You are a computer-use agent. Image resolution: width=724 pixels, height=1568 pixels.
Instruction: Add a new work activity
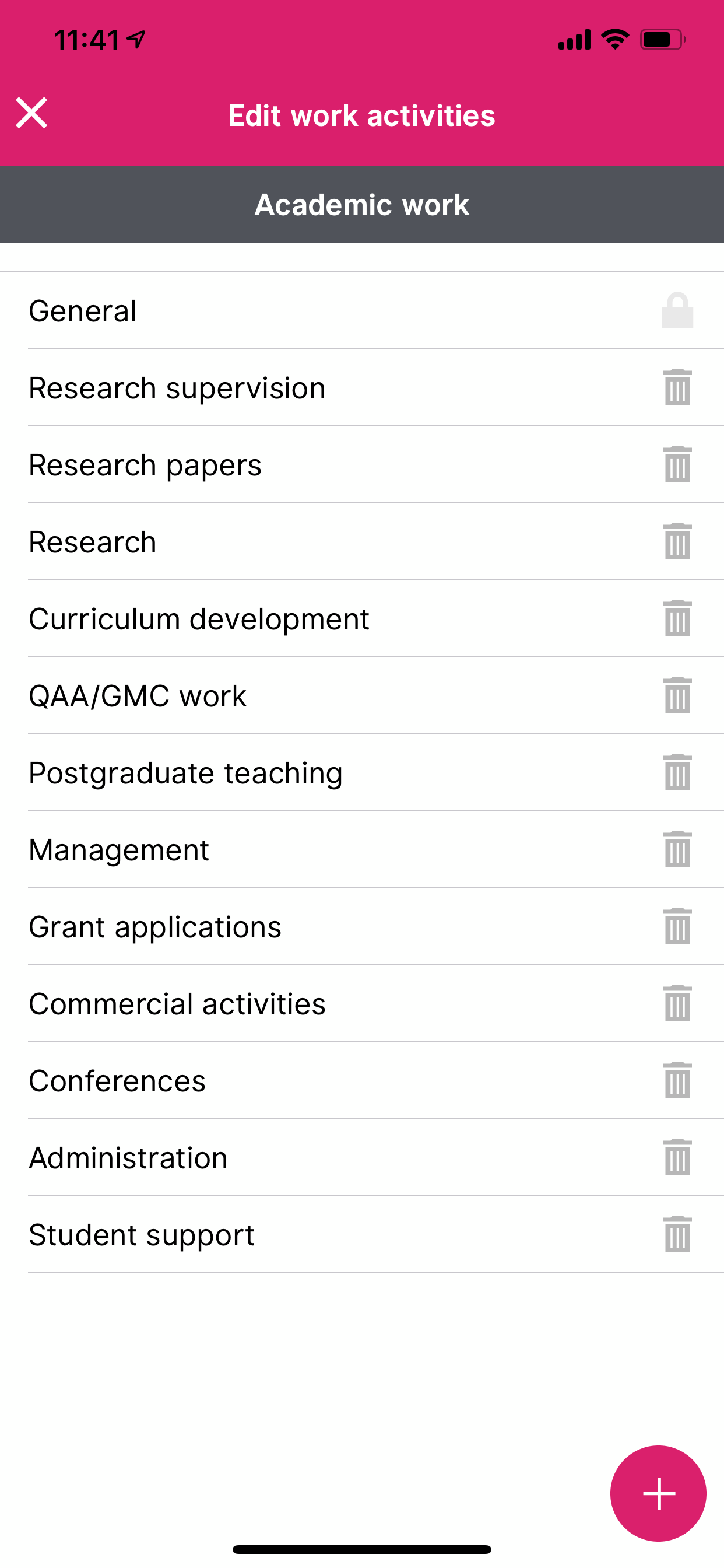(x=658, y=1493)
